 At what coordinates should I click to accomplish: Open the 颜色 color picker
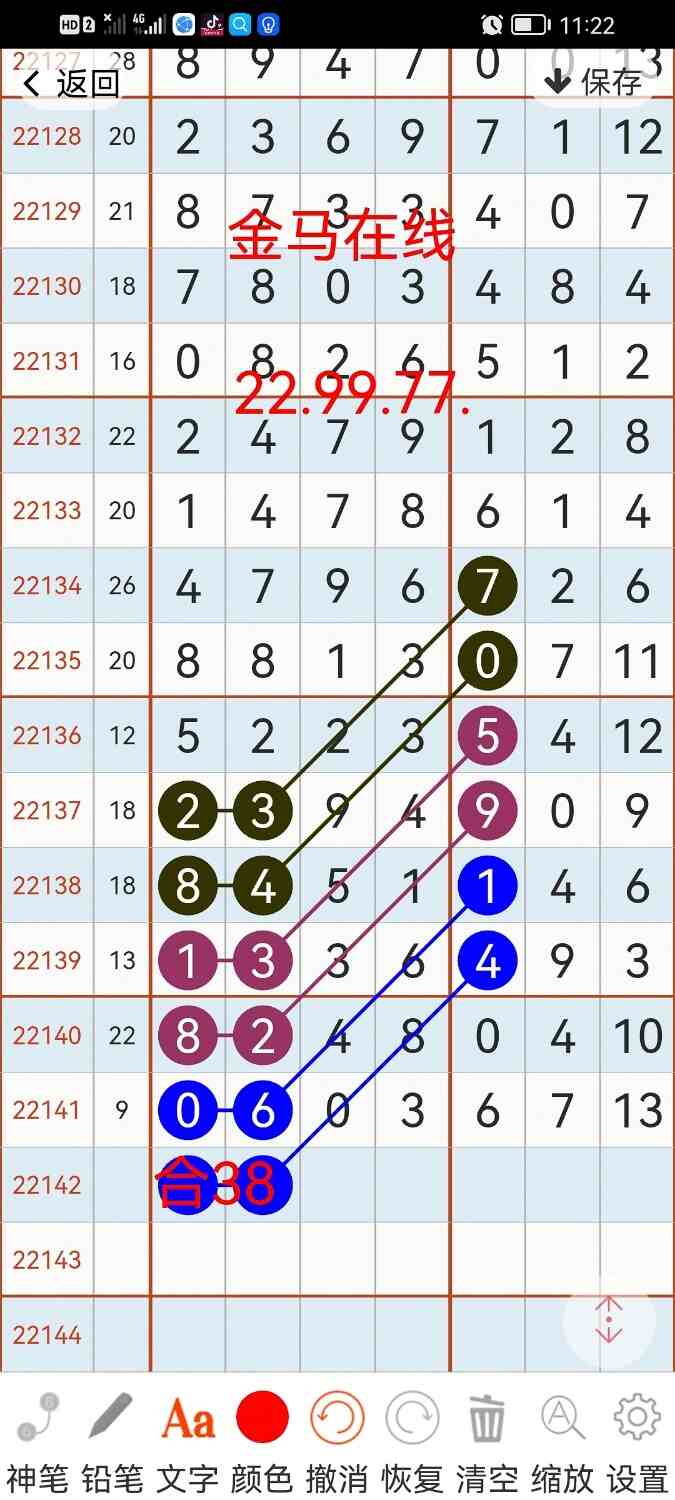pos(262,1435)
